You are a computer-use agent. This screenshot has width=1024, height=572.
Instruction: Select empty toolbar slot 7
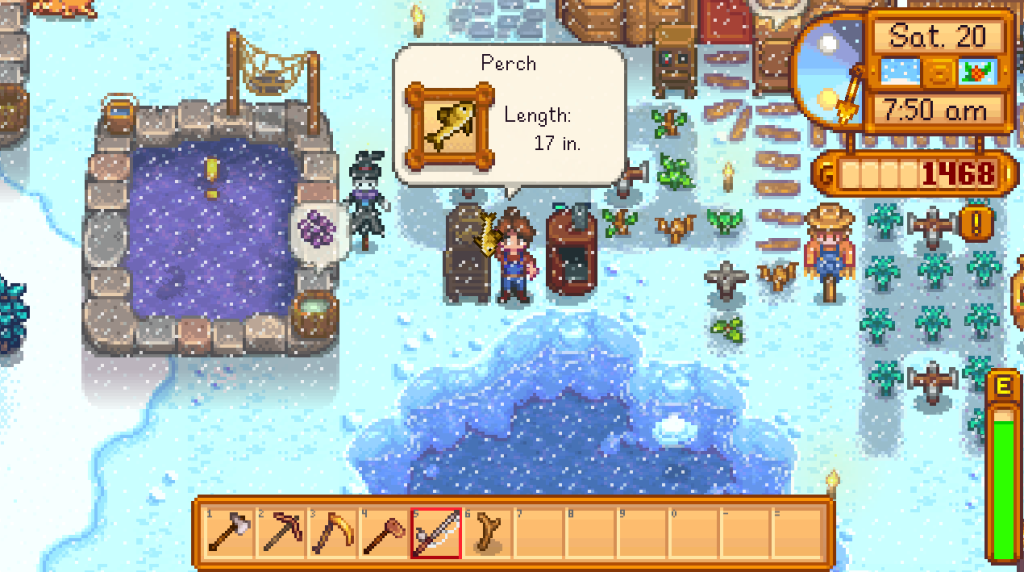539,531
